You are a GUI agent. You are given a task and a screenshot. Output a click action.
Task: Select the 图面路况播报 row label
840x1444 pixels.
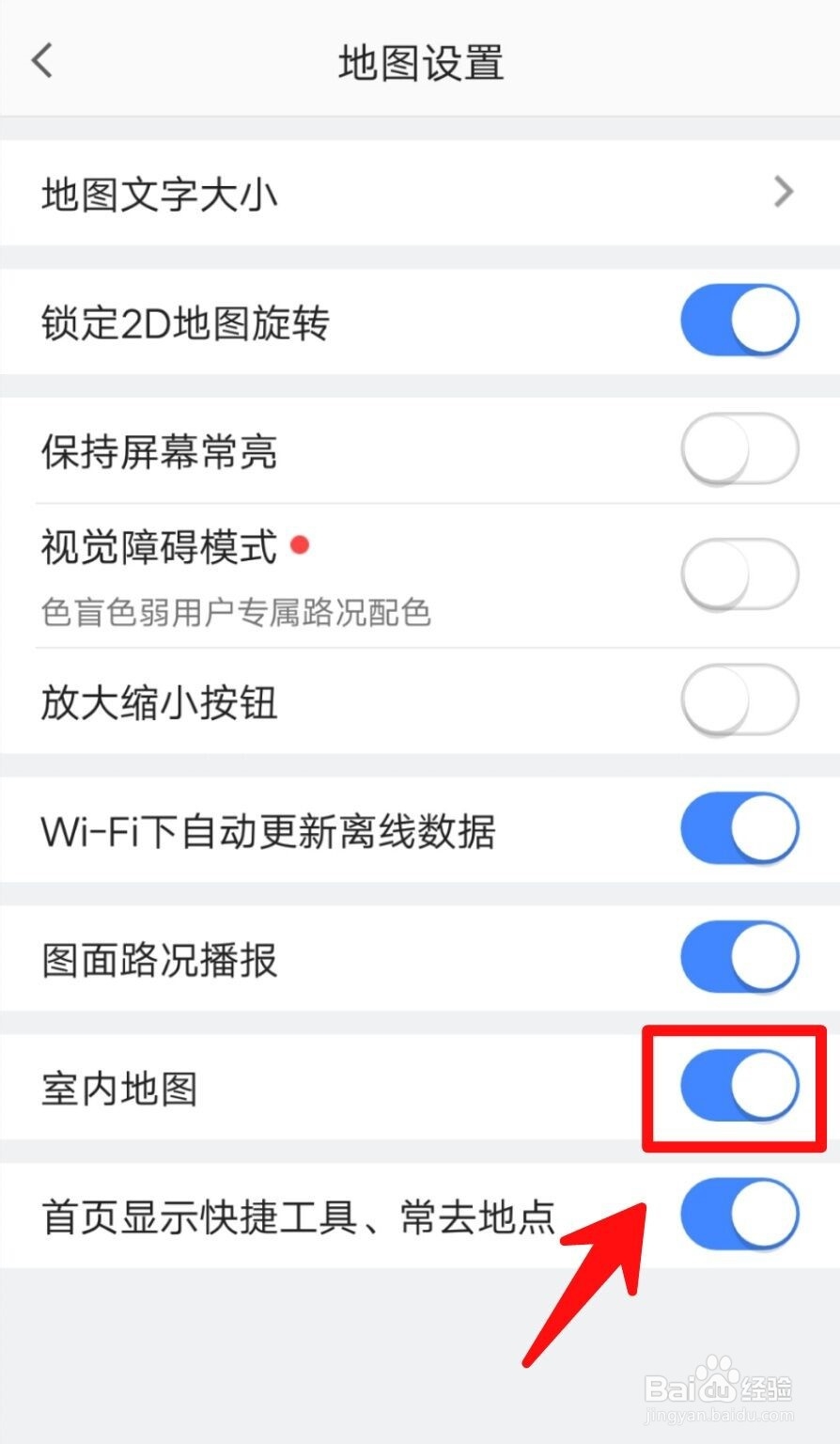[x=158, y=959]
